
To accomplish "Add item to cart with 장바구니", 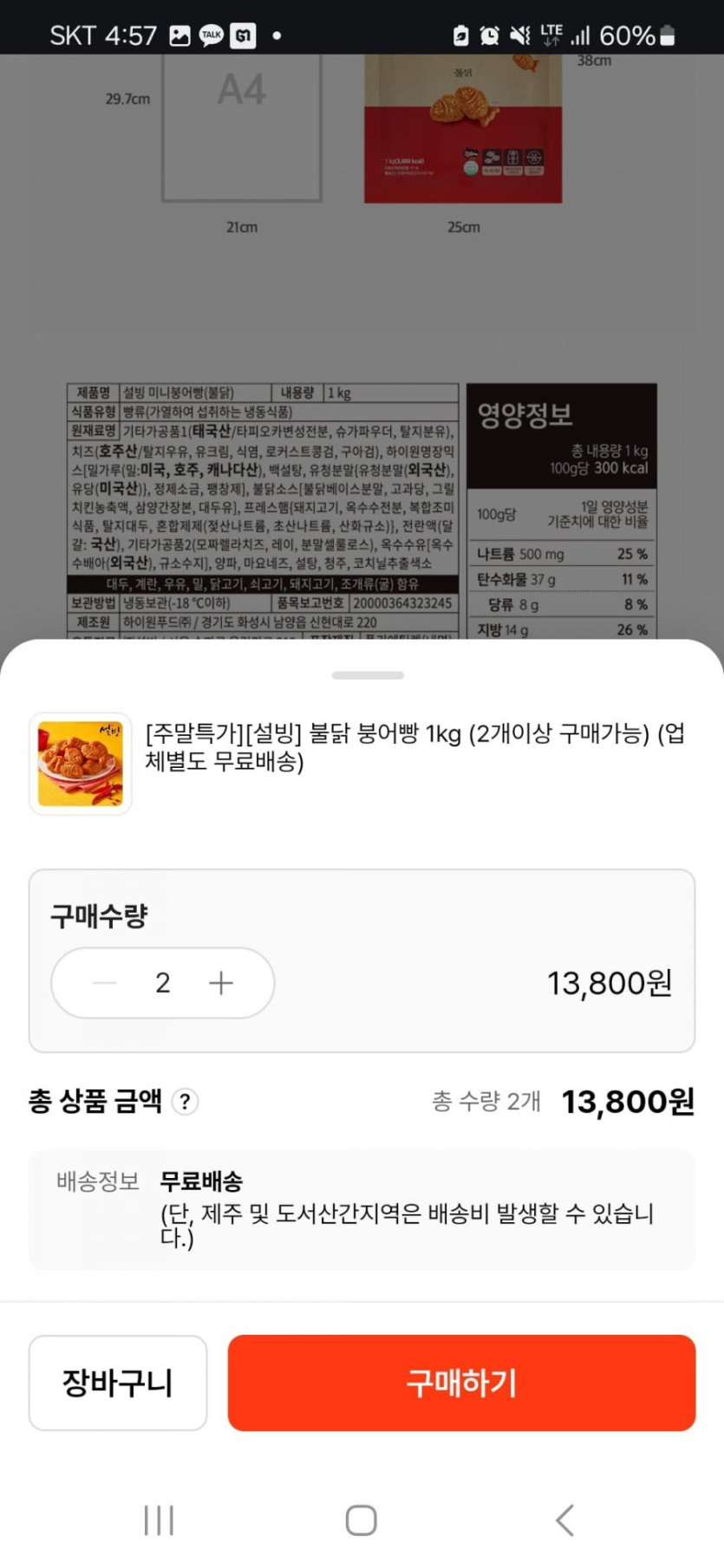I will coord(118,1383).
